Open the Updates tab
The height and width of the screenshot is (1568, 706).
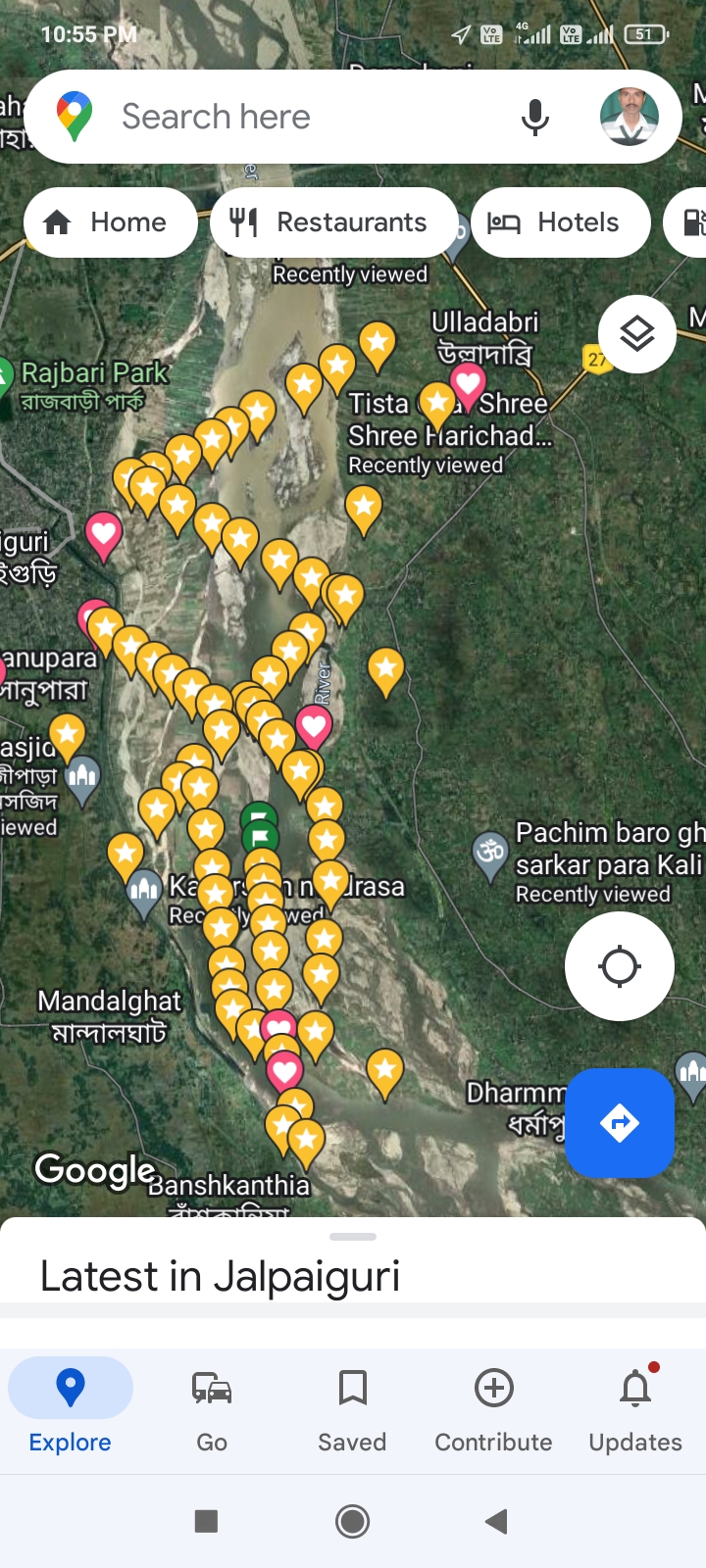click(635, 1411)
